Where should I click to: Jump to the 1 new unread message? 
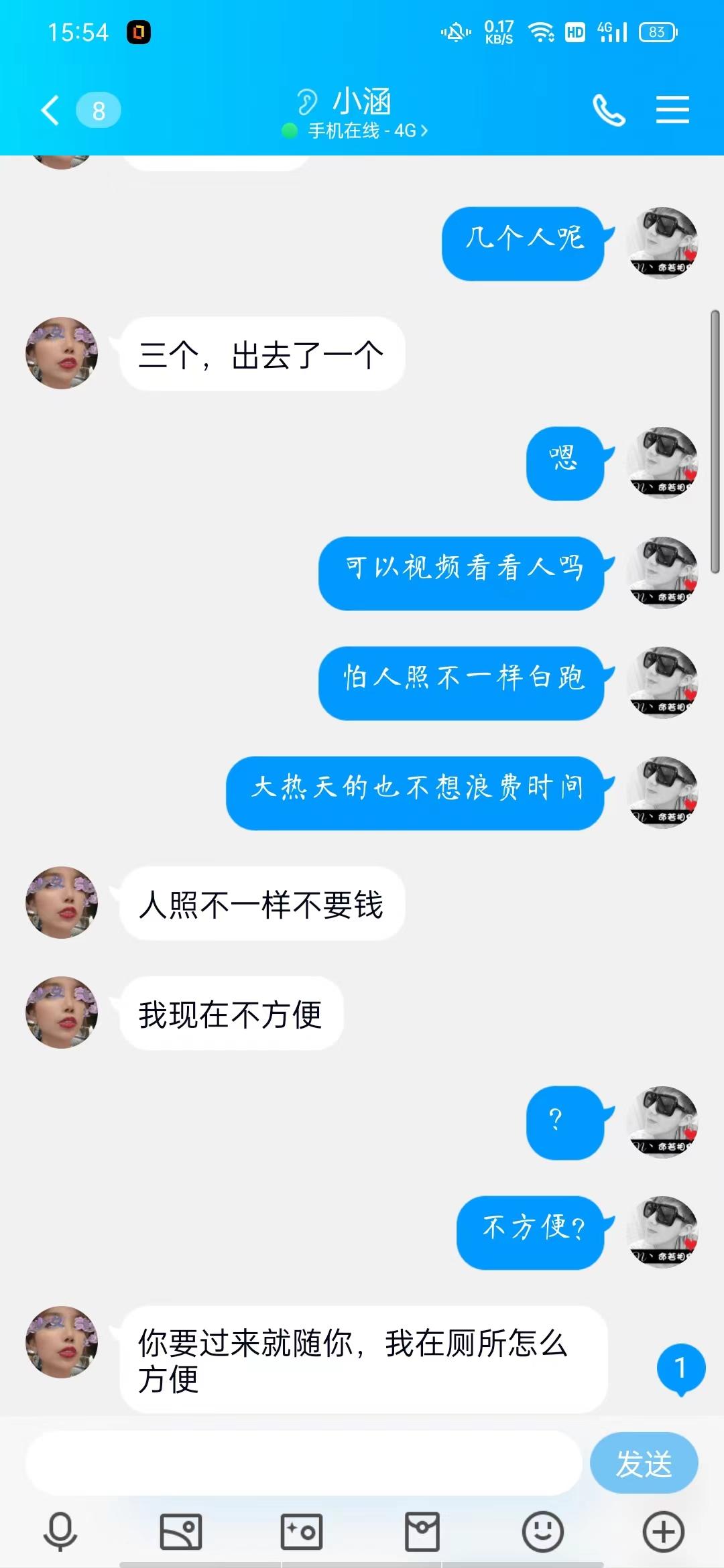tap(680, 1368)
